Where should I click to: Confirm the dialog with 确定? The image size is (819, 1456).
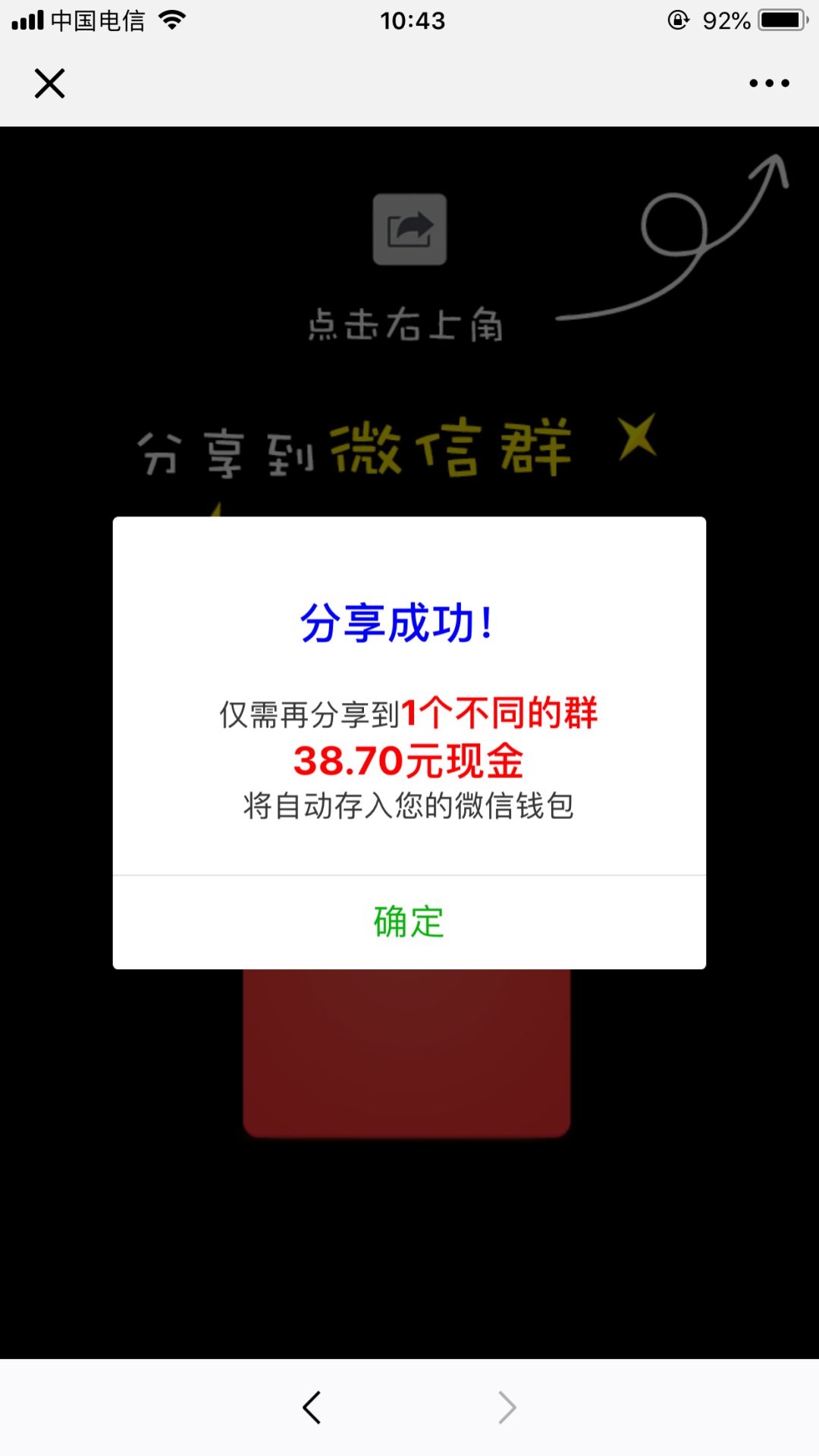(x=409, y=922)
